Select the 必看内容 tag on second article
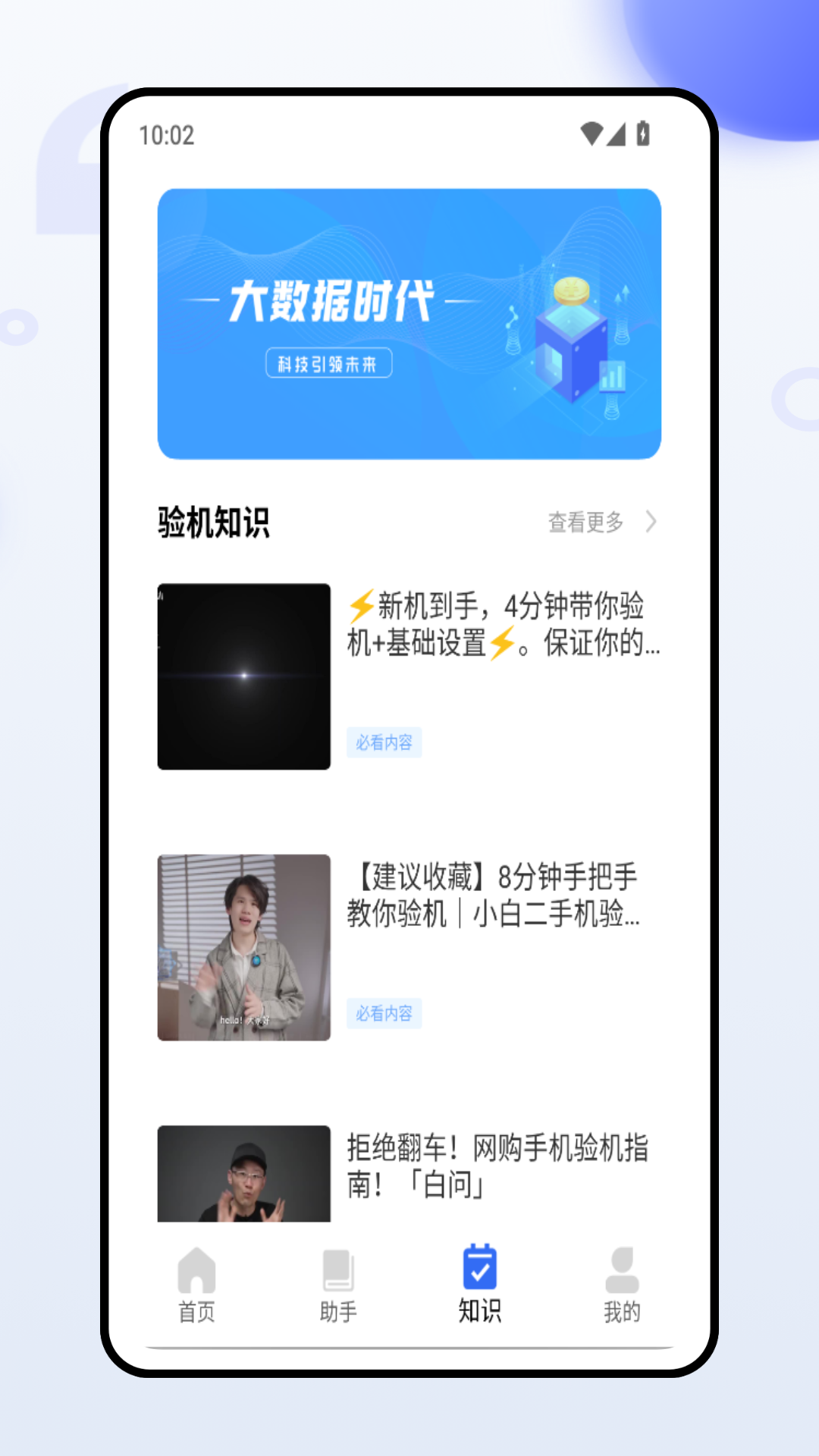 point(384,1013)
